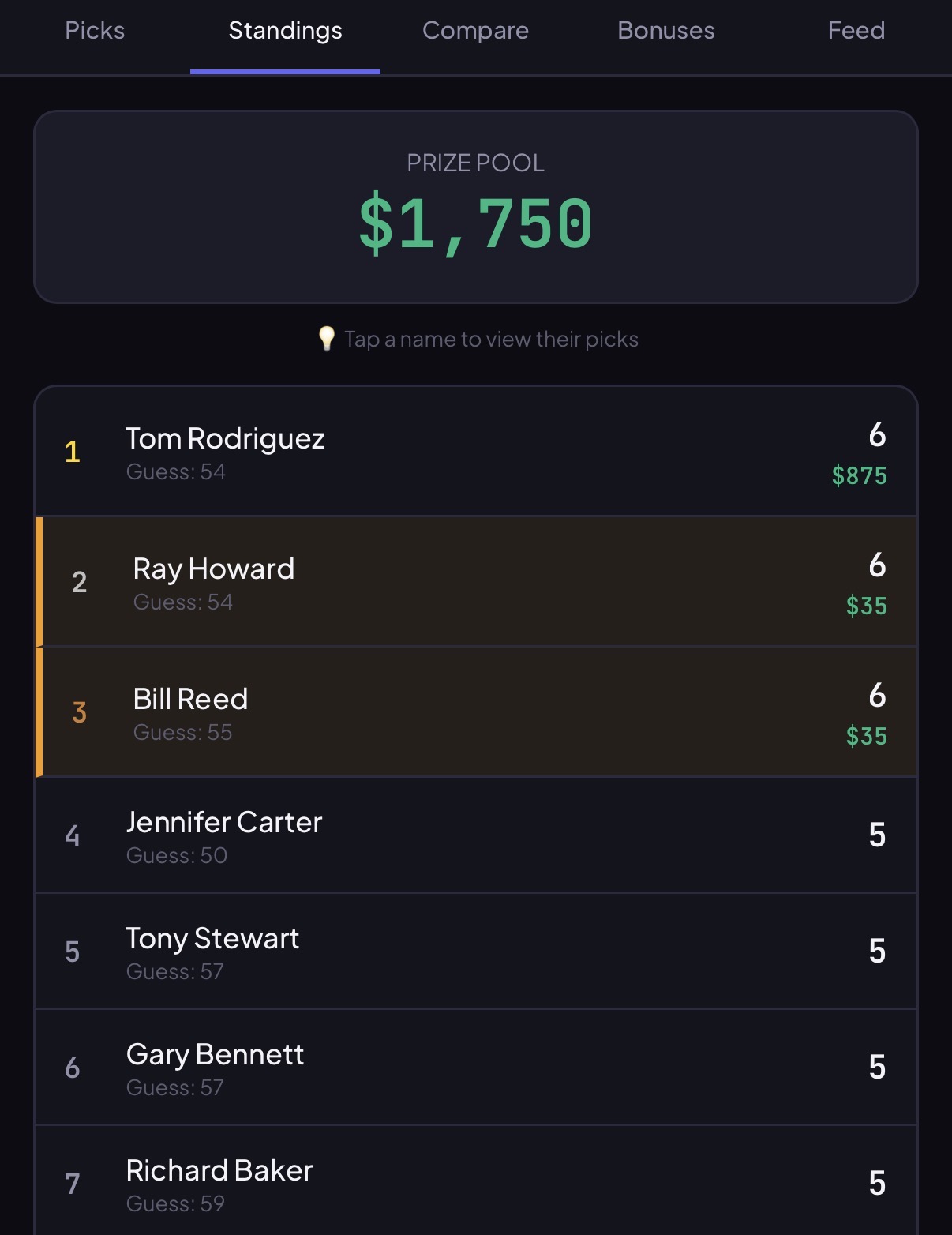
Task: Switch to the Picks tab
Action: 95,30
